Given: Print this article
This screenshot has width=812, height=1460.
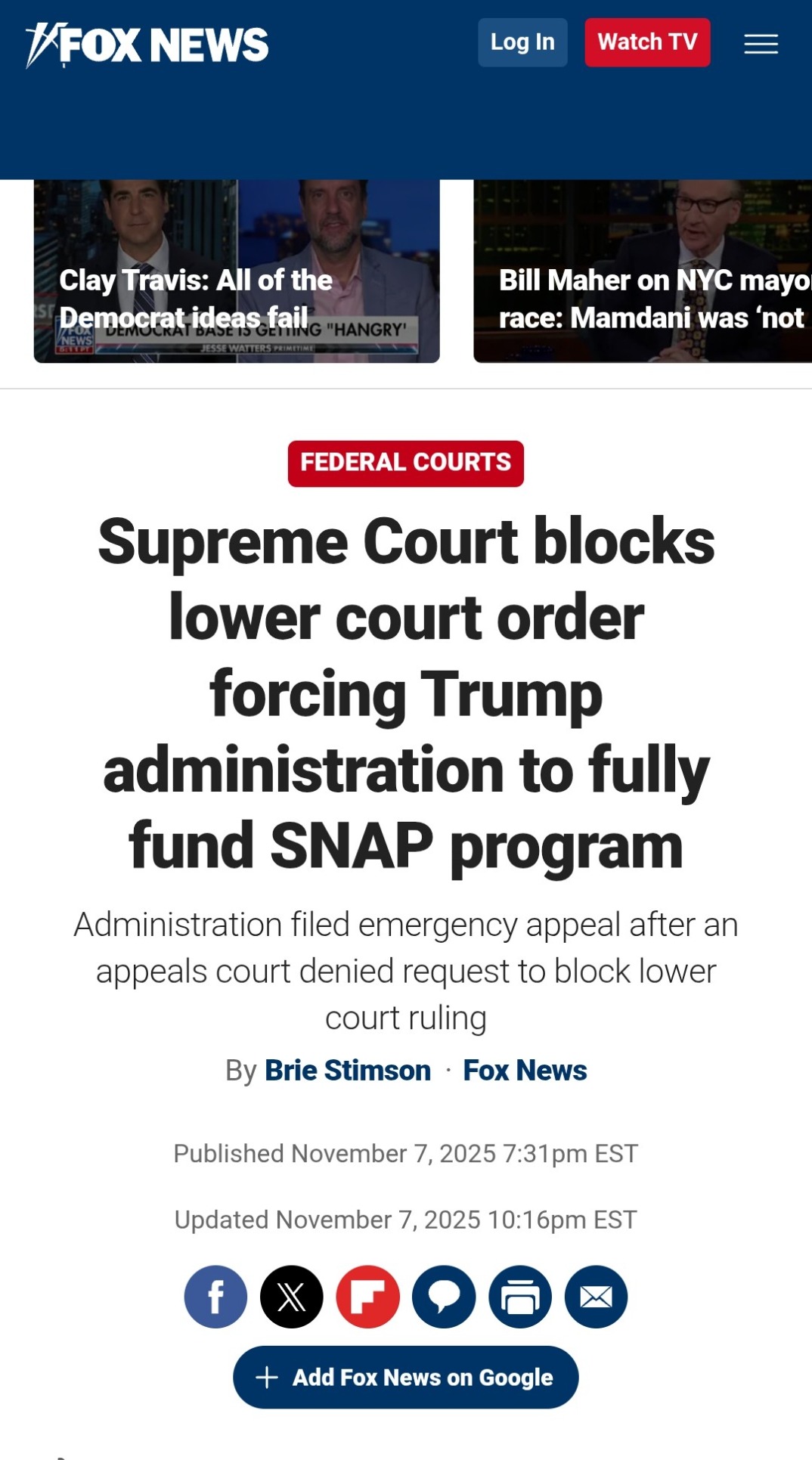Looking at the screenshot, I should coord(520,1297).
